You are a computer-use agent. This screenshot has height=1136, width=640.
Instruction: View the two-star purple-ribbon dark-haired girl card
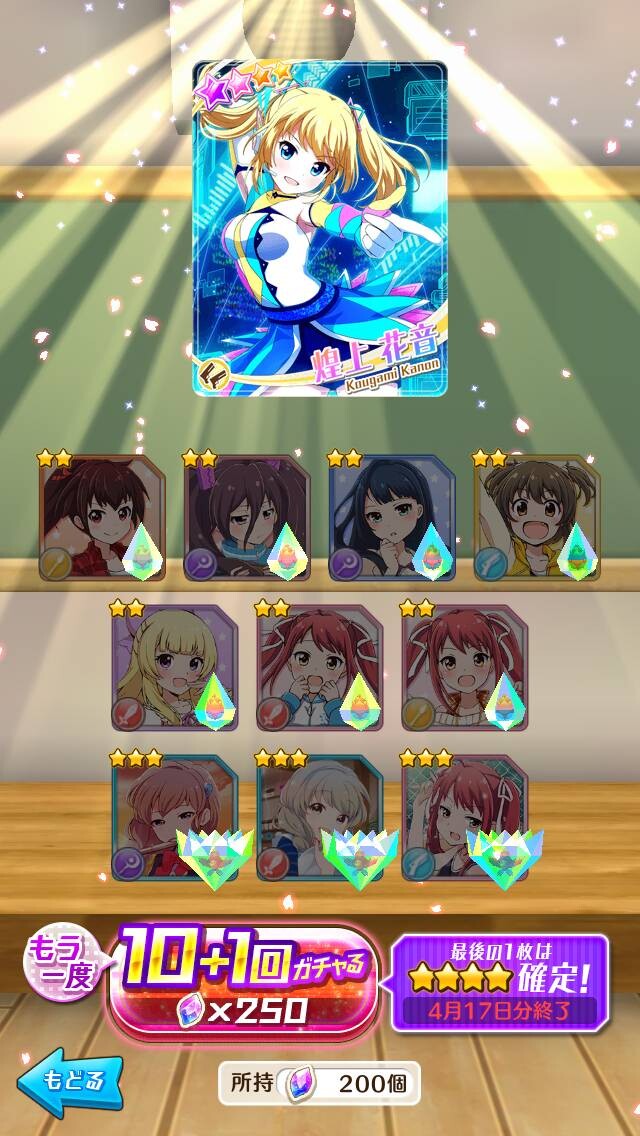click(247, 518)
